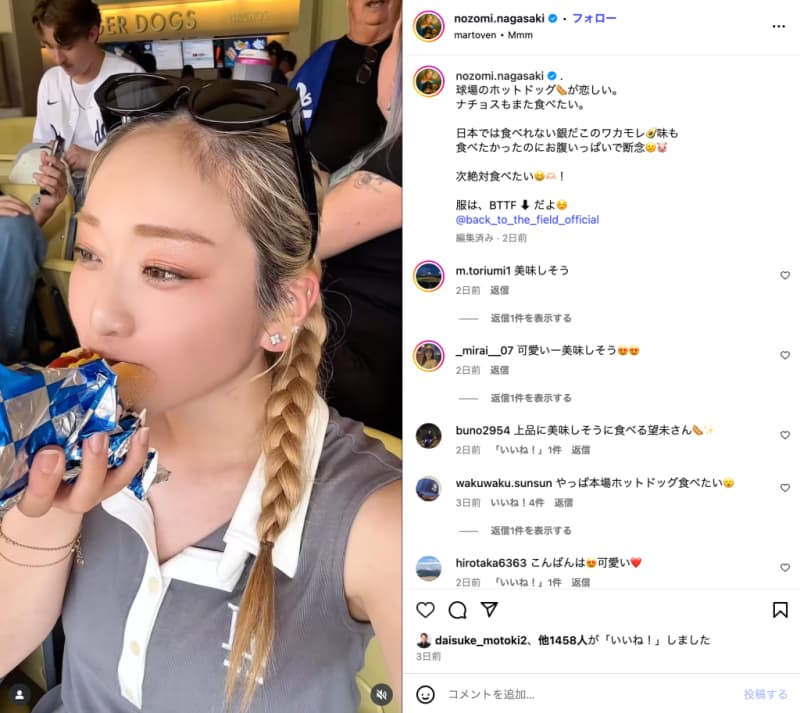Open the @back_to_the_field_official link

coord(527,219)
